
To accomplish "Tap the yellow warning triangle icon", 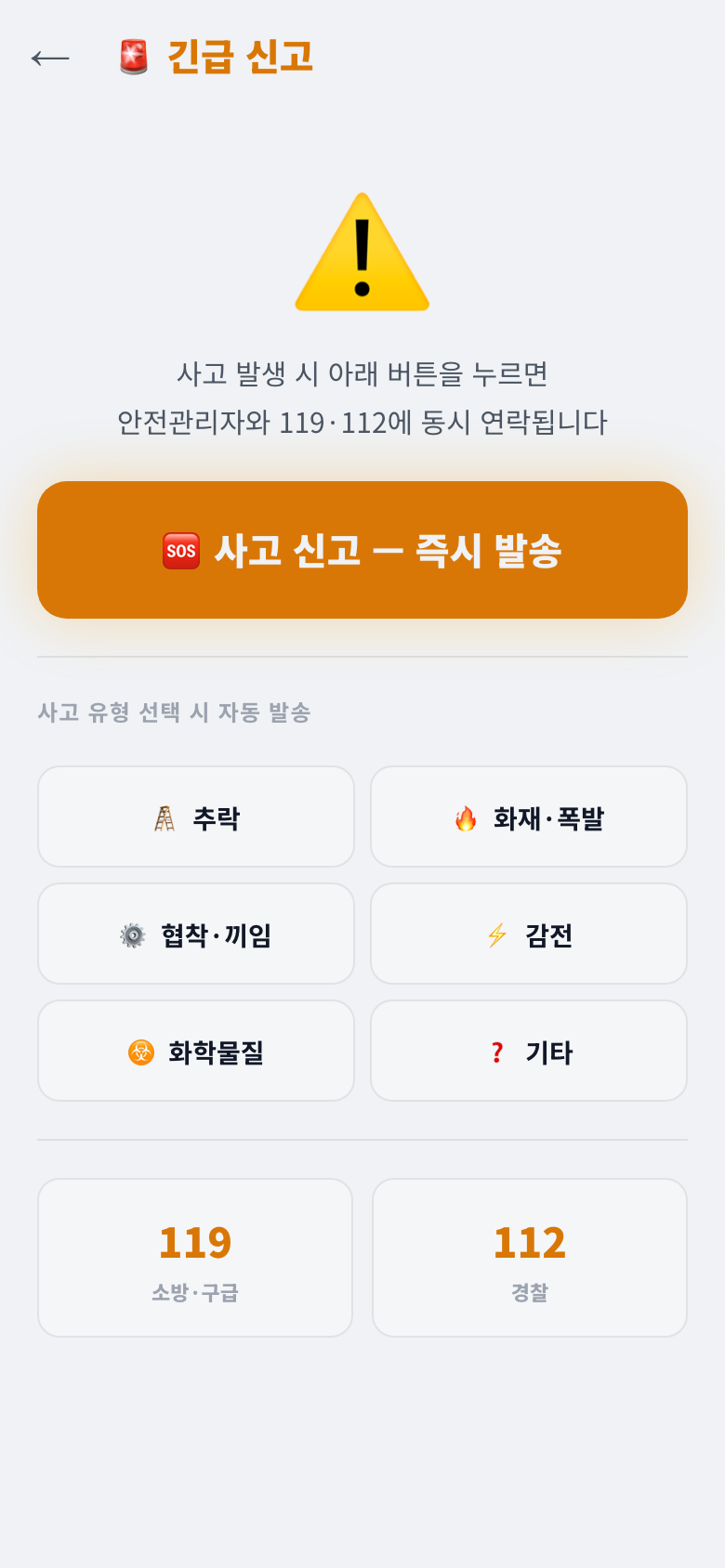I will pyautogui.click(x=362, y=252).
